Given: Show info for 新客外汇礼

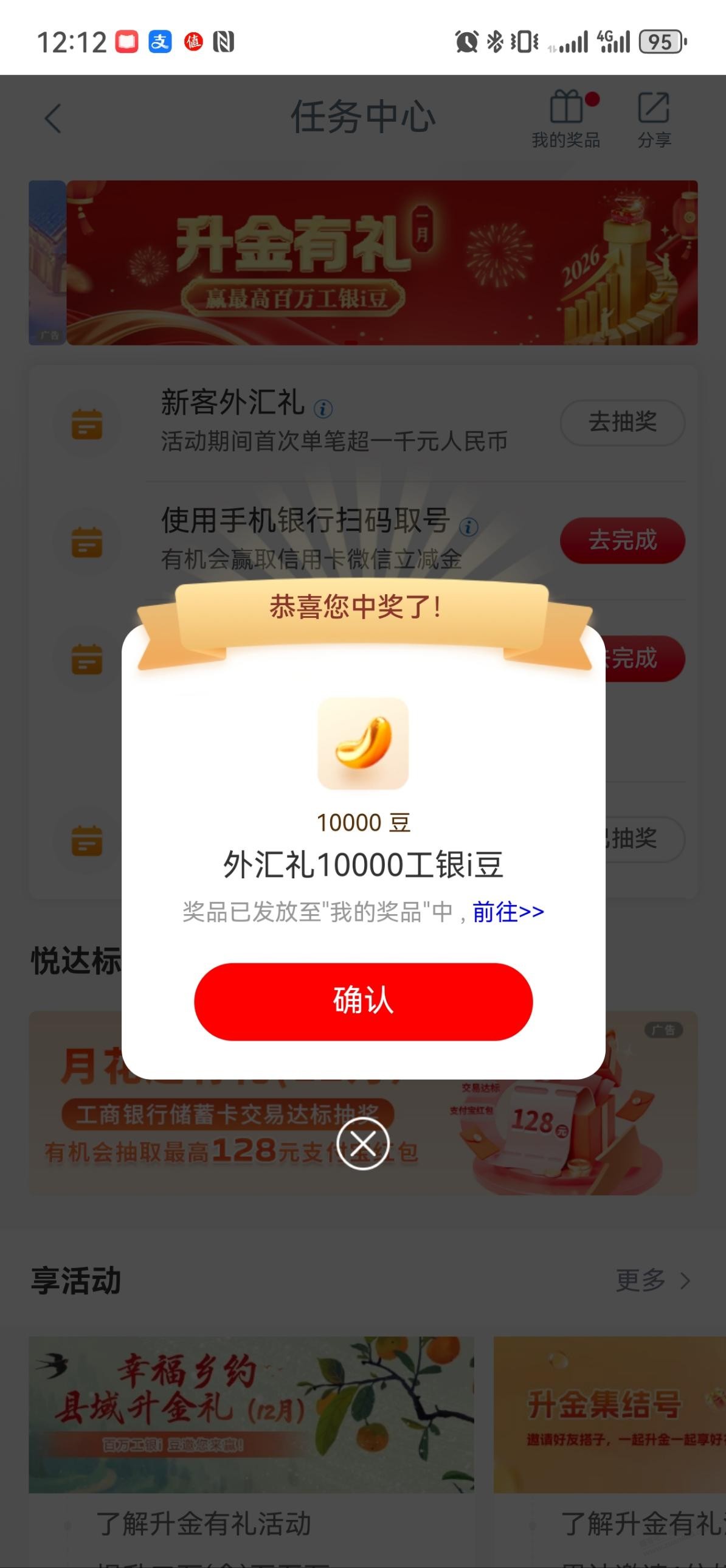Looking at the screenshot, I should pyautogui.click(x=322, y=409).
